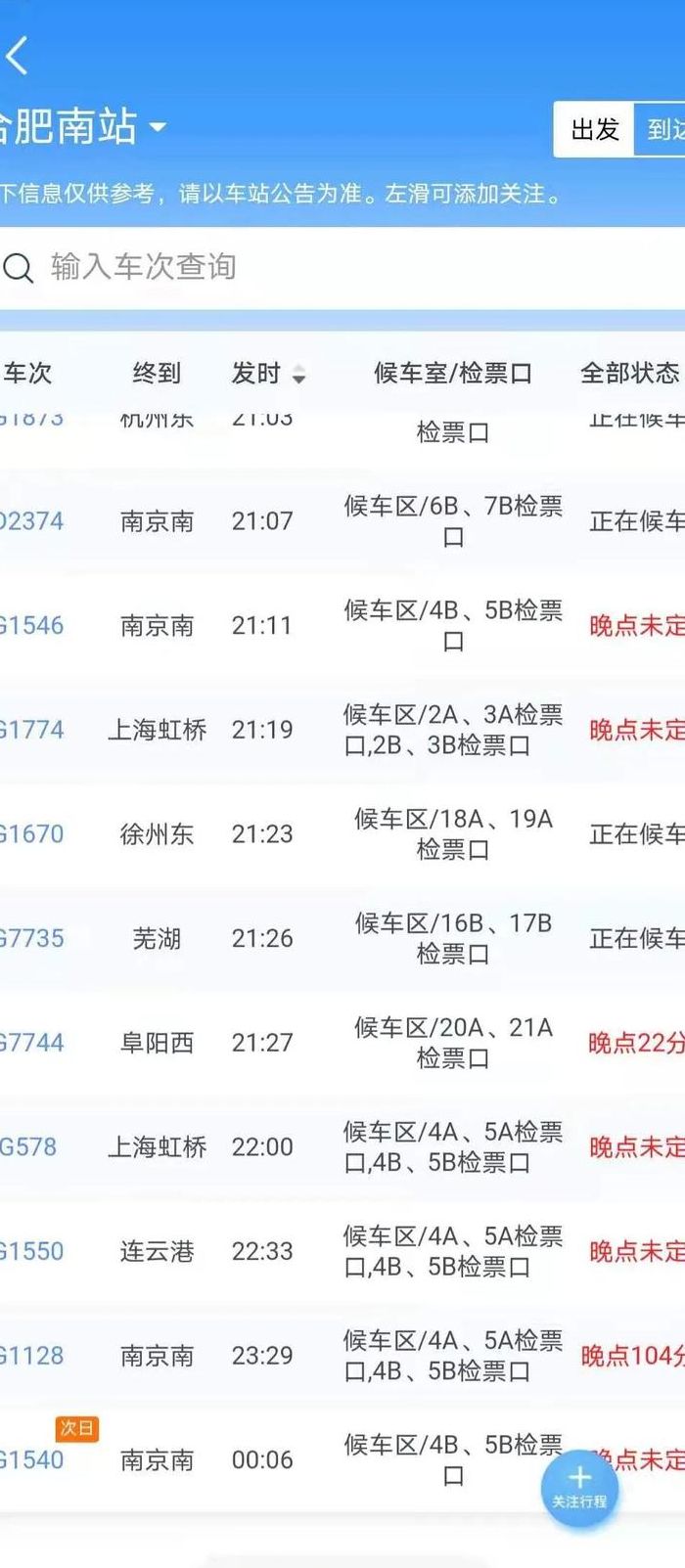Switch to the 到达 arrivals tab
This screenshot has width=685, height=1568.
tap(662, 129)
